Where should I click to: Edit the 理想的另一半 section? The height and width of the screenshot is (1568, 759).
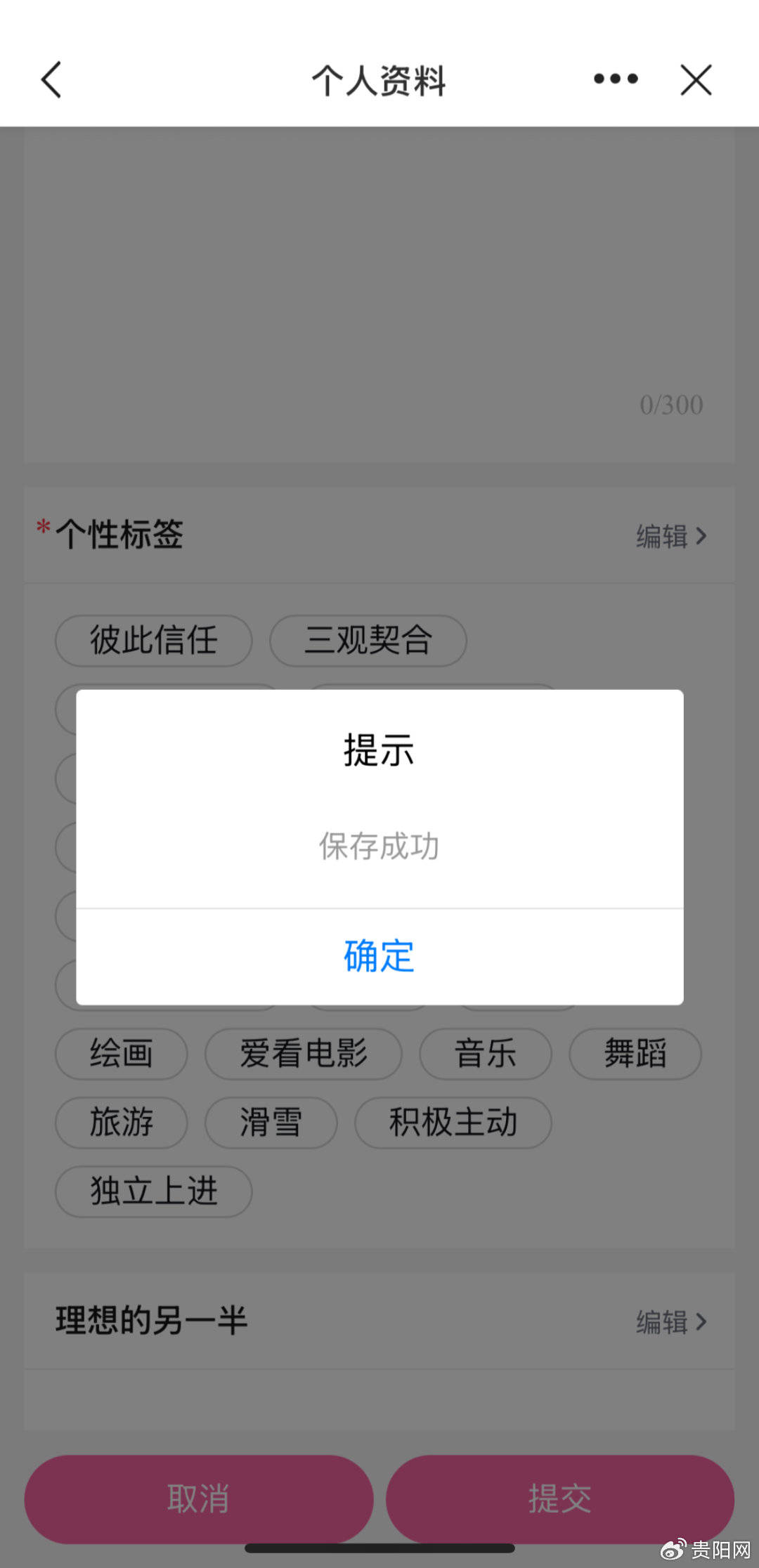670,1322
